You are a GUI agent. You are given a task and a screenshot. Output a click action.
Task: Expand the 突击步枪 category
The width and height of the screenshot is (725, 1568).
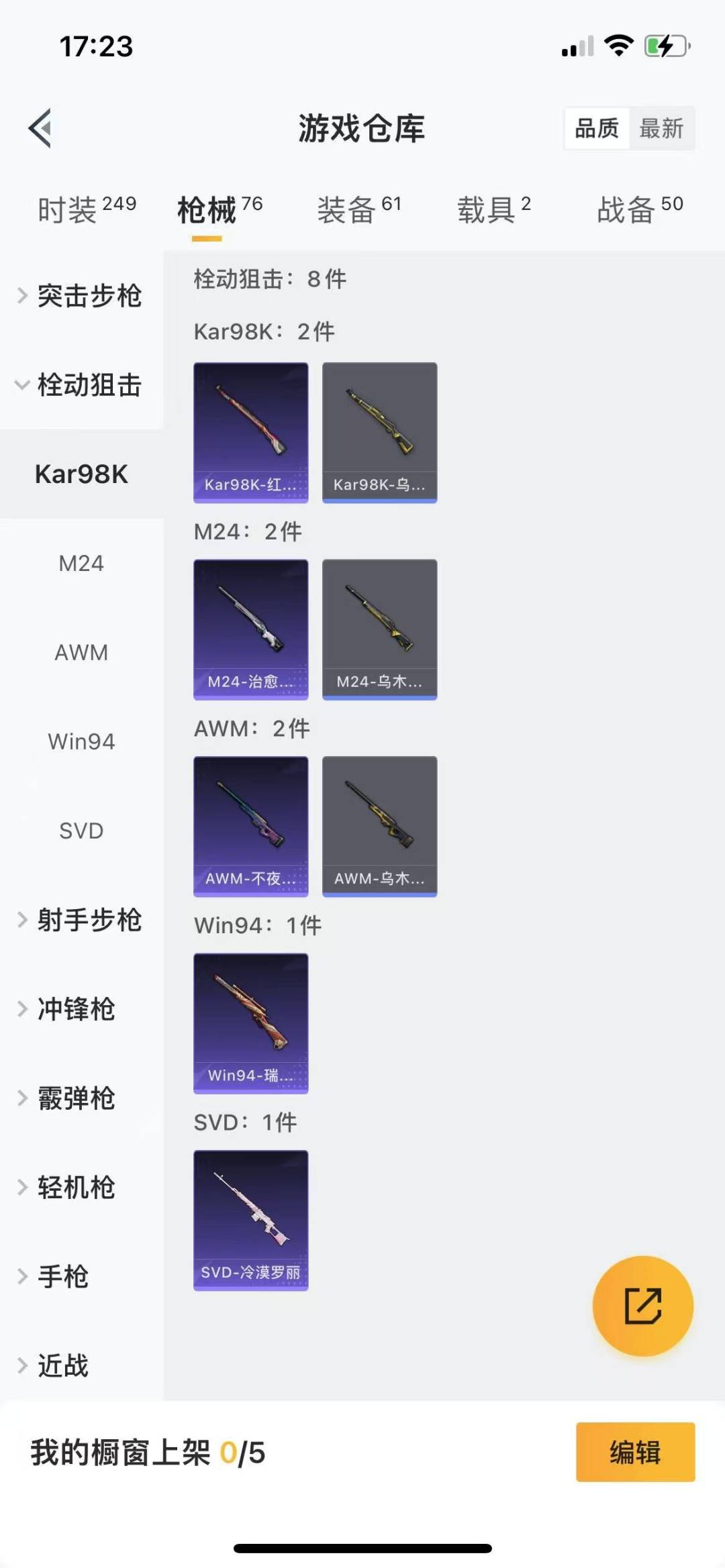click(x=81, y=296)
